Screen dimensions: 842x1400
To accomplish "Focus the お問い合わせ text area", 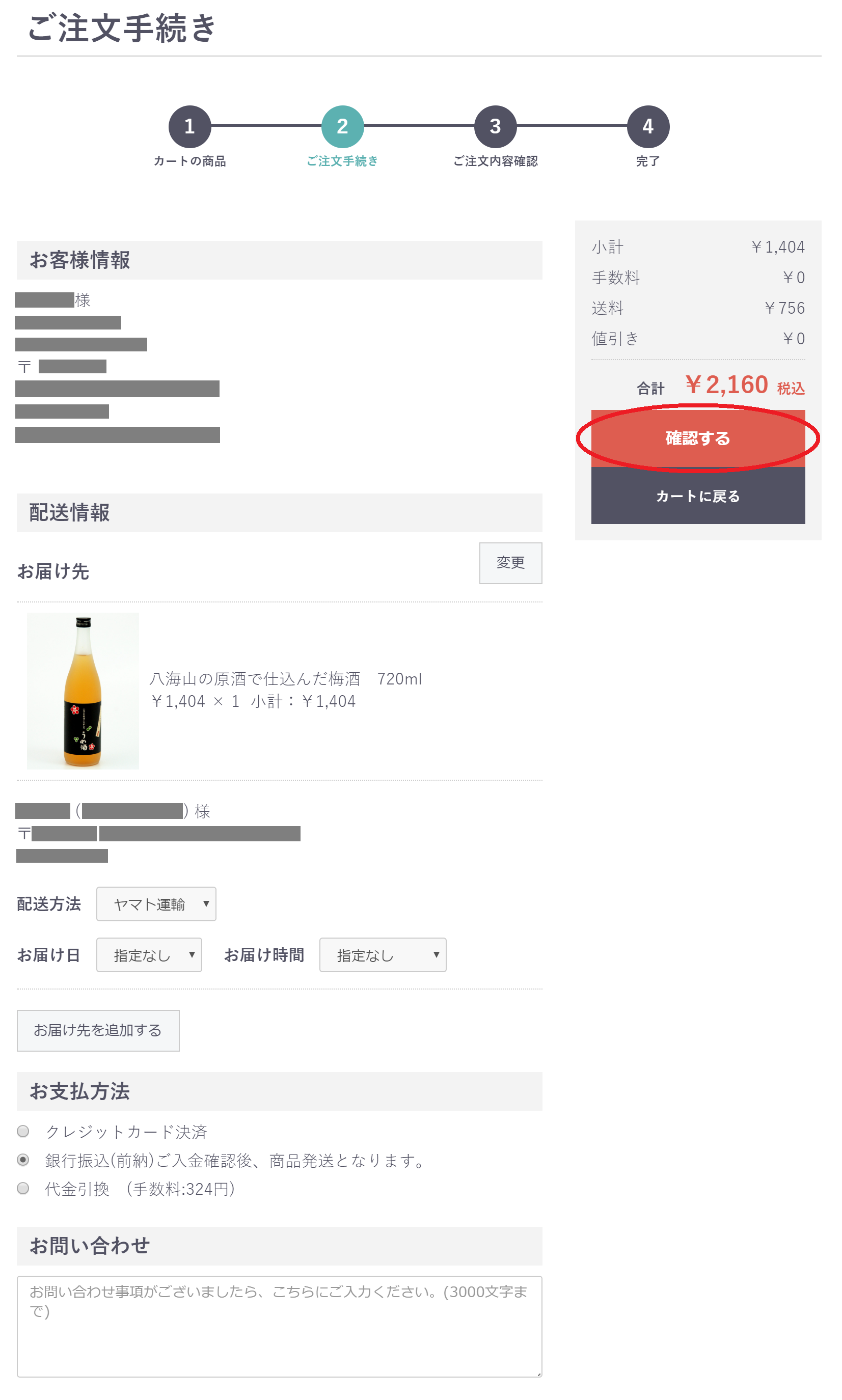I will click(x=279, y=1326).
